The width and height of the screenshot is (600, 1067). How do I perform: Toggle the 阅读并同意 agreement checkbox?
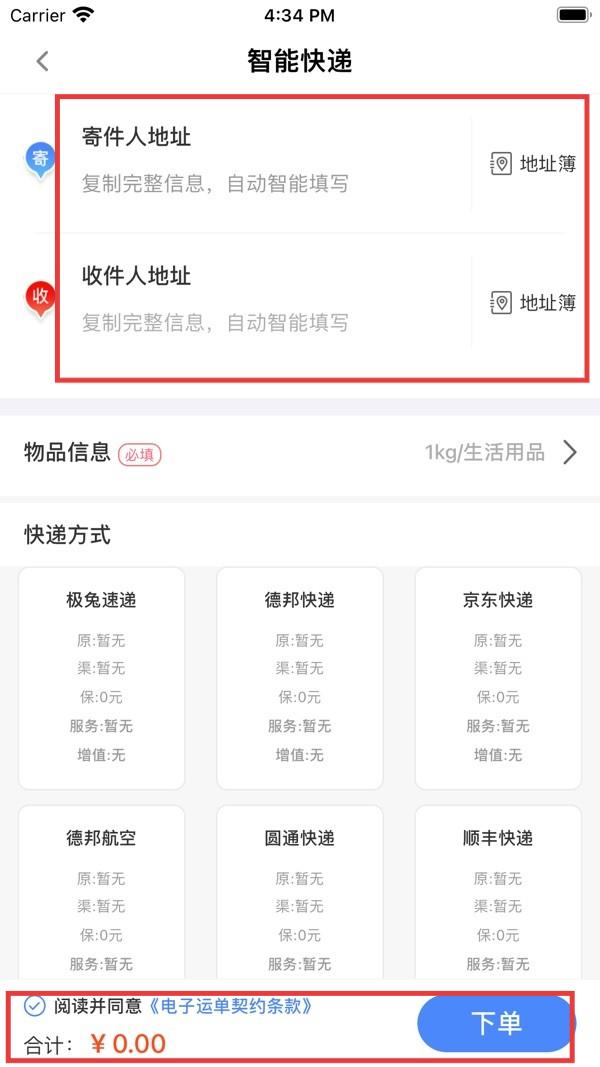click(34, 1005)
